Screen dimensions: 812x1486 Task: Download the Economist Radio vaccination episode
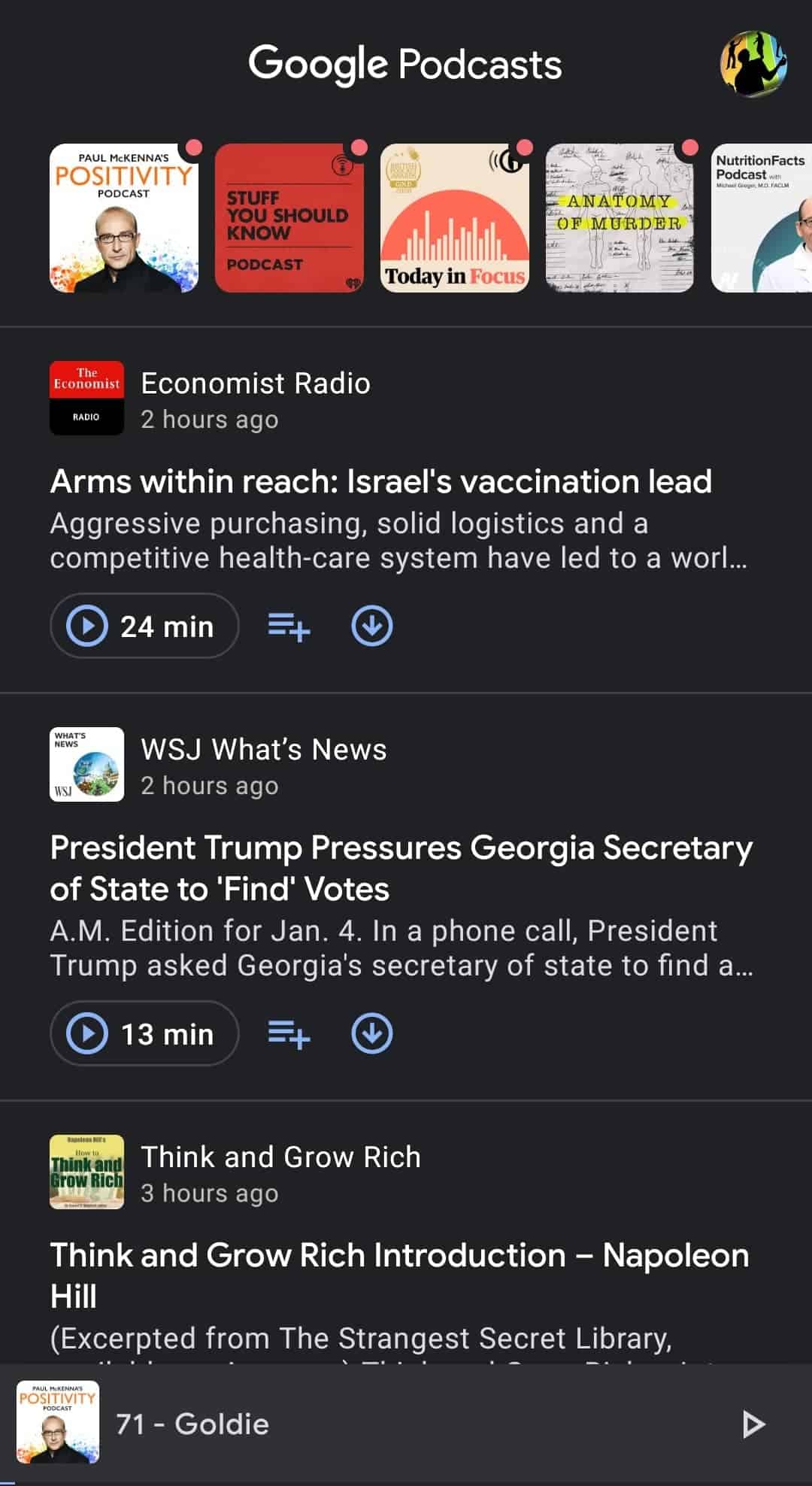pyautogui.click(x=372, y=625)
